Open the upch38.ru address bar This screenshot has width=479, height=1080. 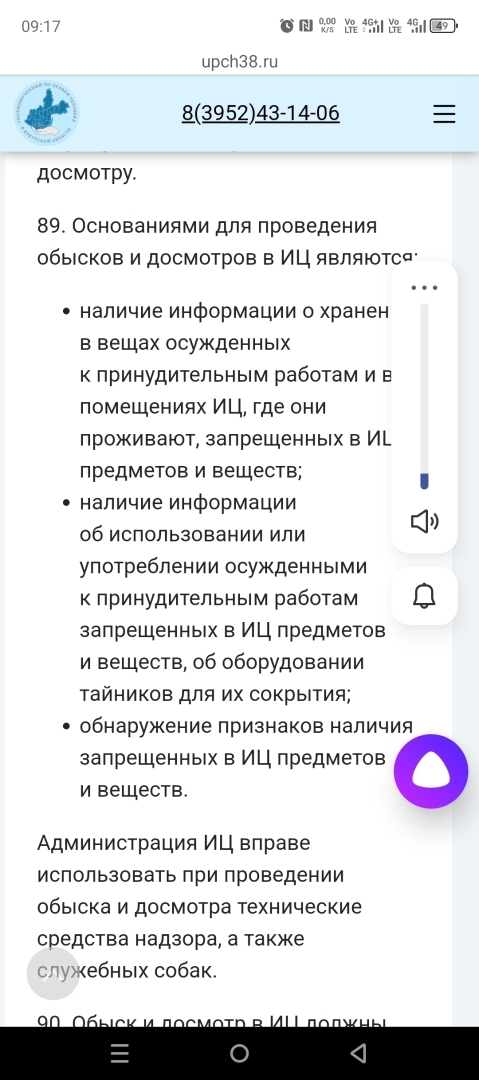pyautogui.click(x=240, y=62)
